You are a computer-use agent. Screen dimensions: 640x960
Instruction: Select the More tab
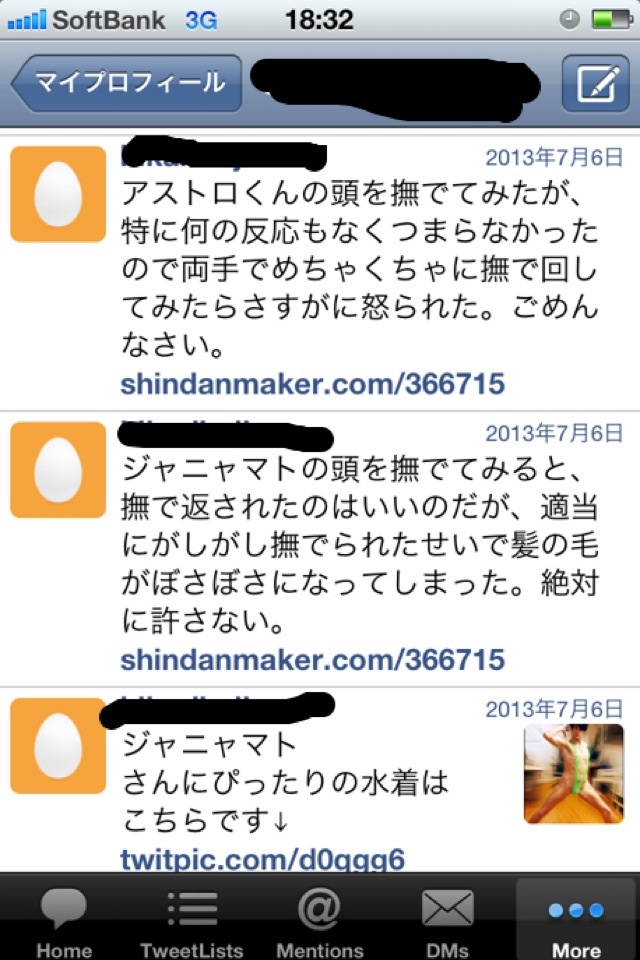(x=576, y=920)
